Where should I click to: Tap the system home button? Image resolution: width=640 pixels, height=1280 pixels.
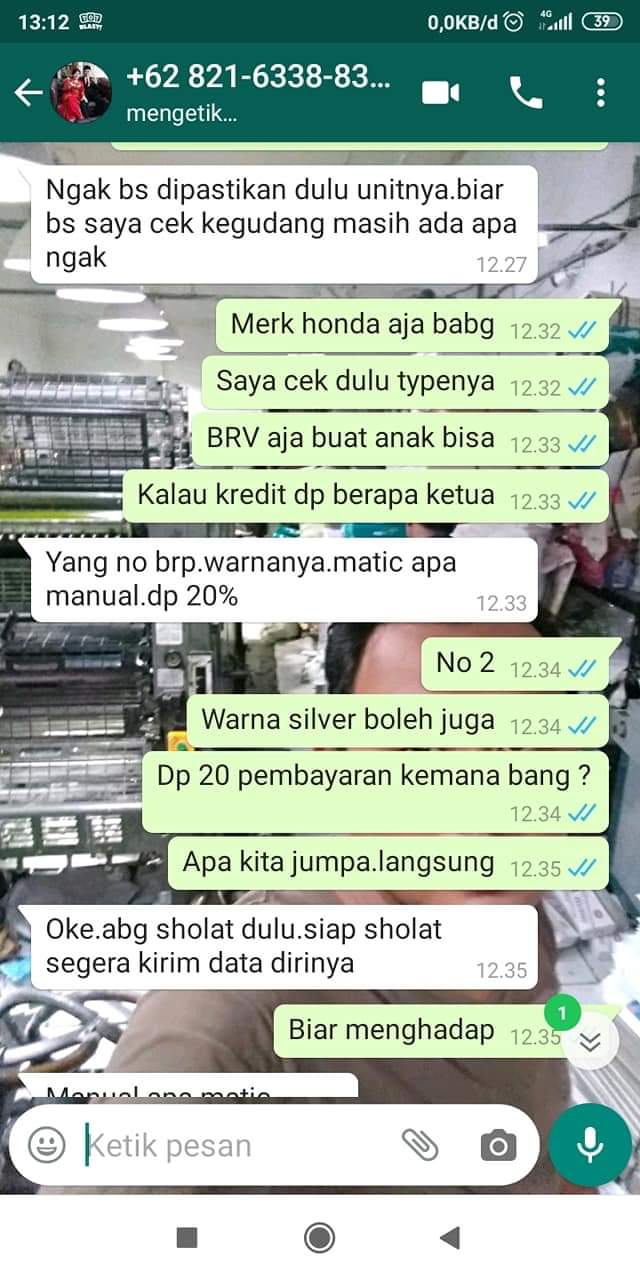[320, 1238]
